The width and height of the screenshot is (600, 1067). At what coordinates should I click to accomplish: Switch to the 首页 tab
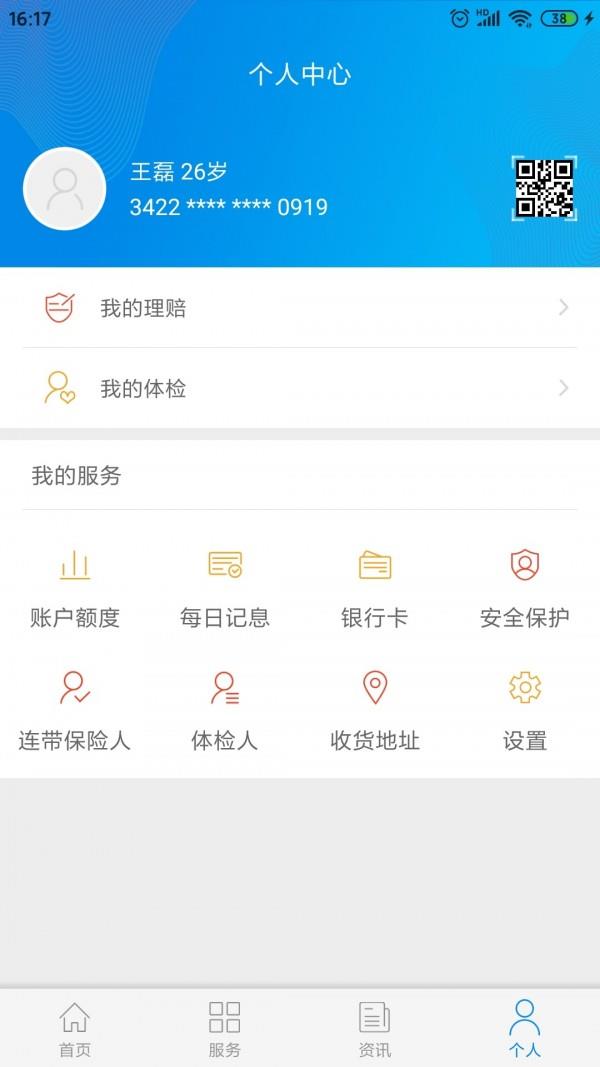click(x=75, y=1029)
